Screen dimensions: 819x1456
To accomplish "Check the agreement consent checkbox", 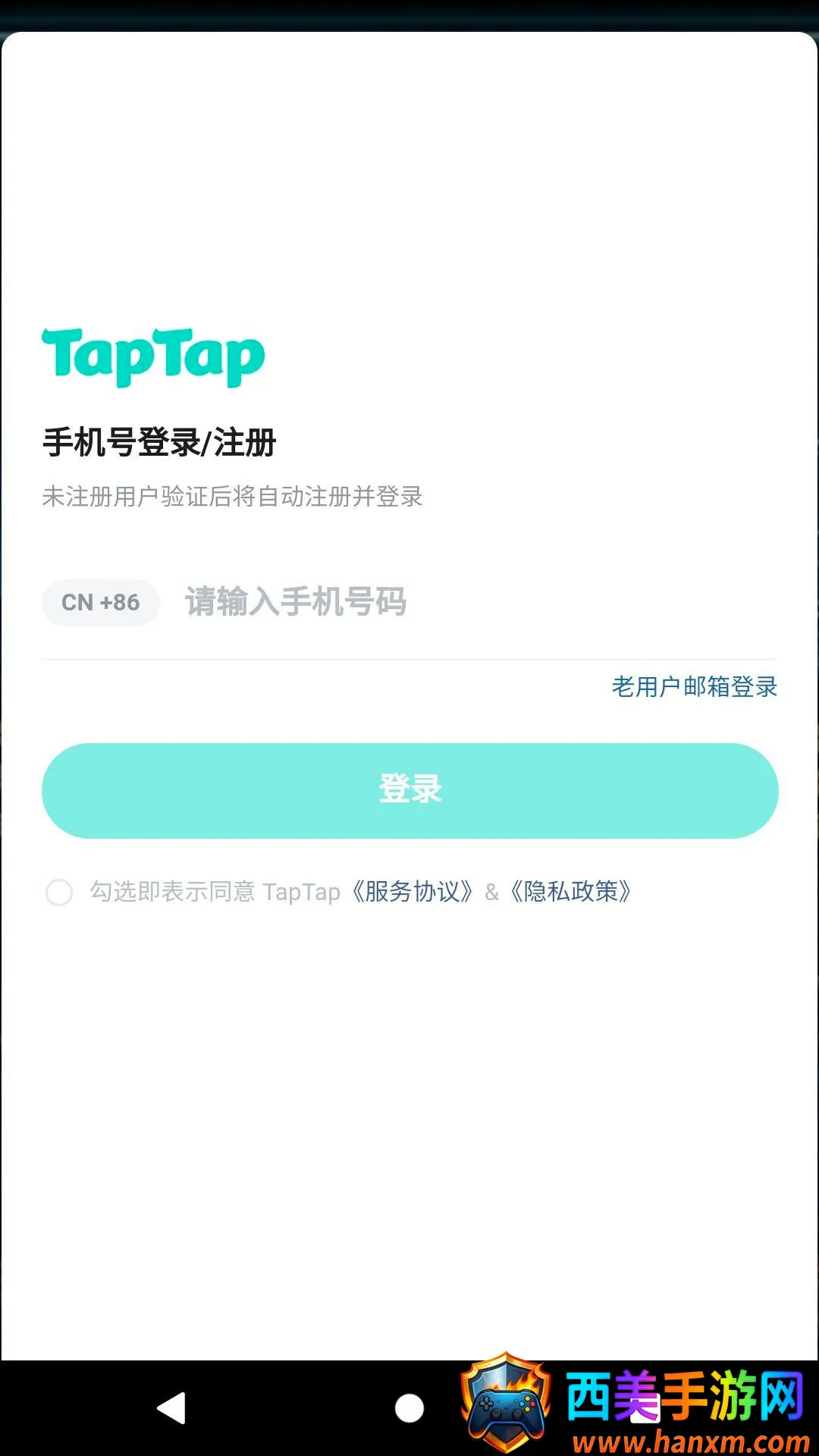I will click(59, 893).
